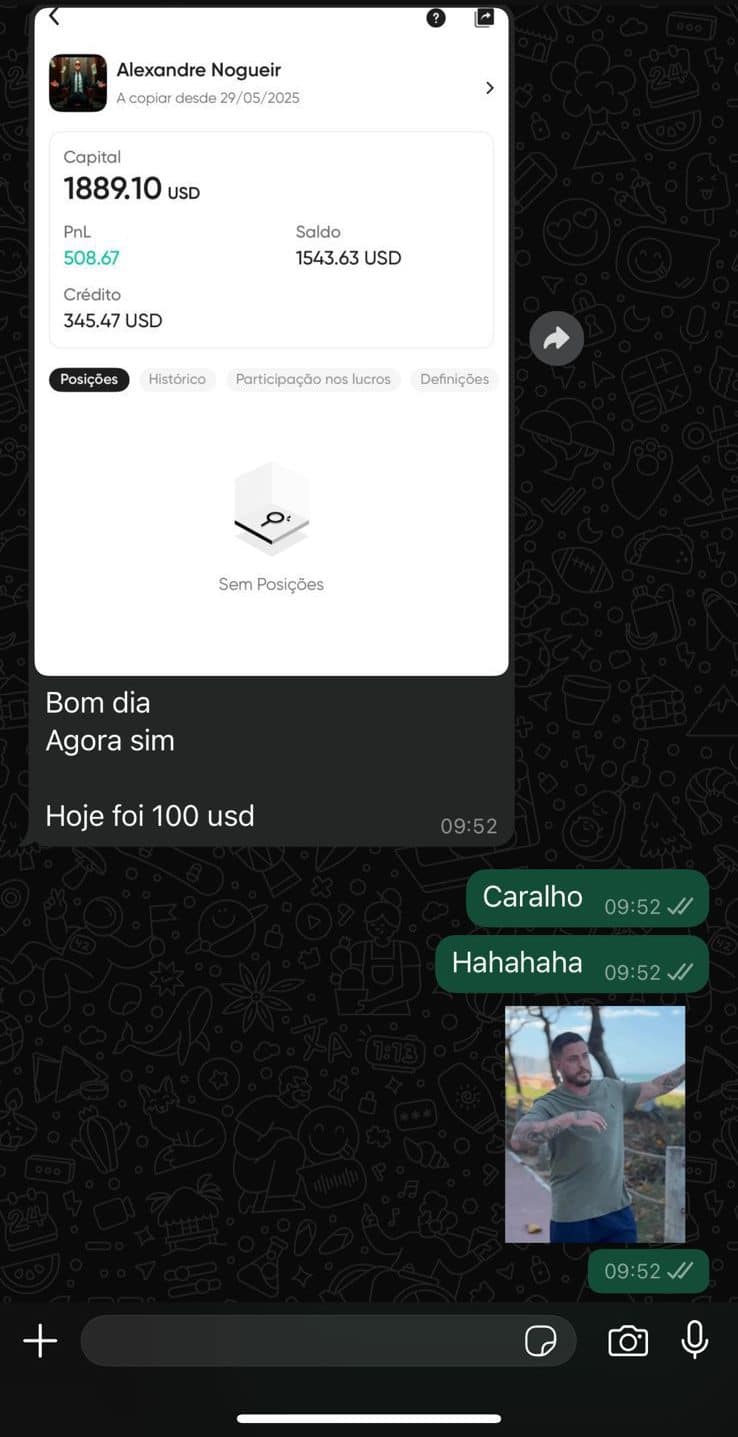Forward the received screenshot message
Image resolution: width=738 pixels, height=1437 pixels.
tap(556, 339)
